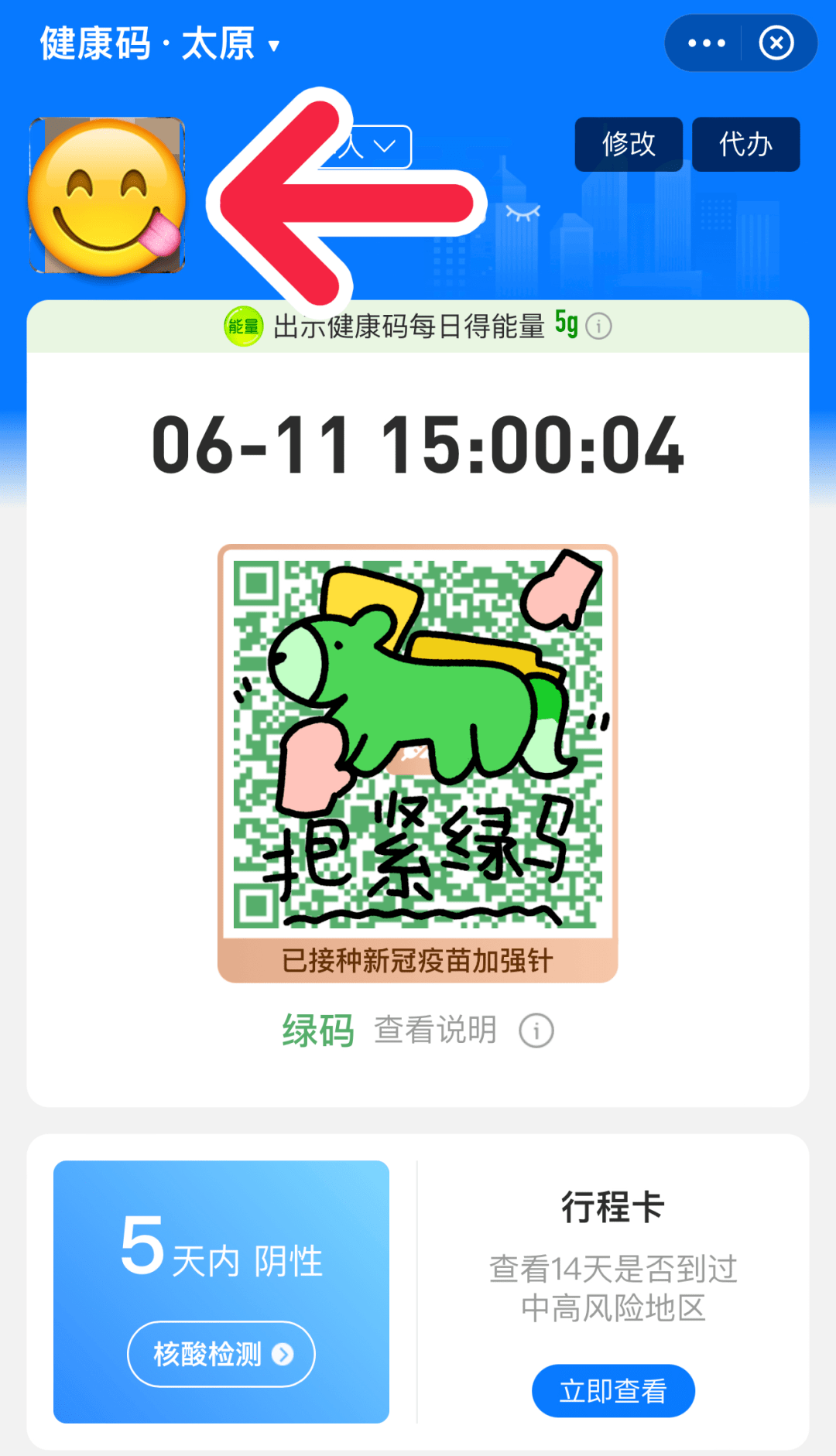Open the 查看说明 link
The width and height of the screenshot is (836, 1456).
(434, 1030)
